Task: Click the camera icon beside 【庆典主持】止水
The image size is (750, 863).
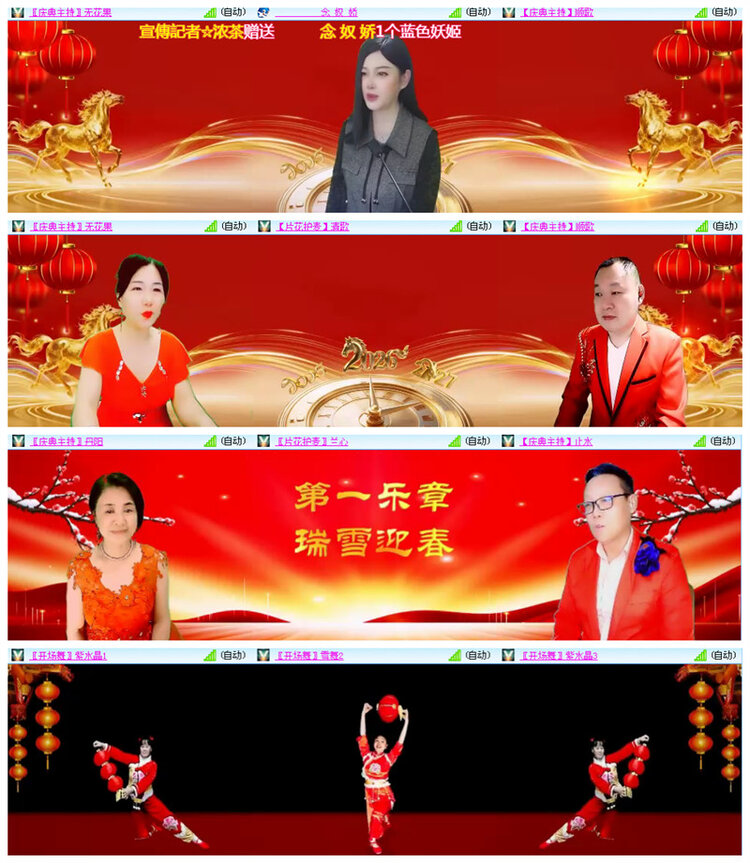Action: pyautogui.click(x=507, y=439)
